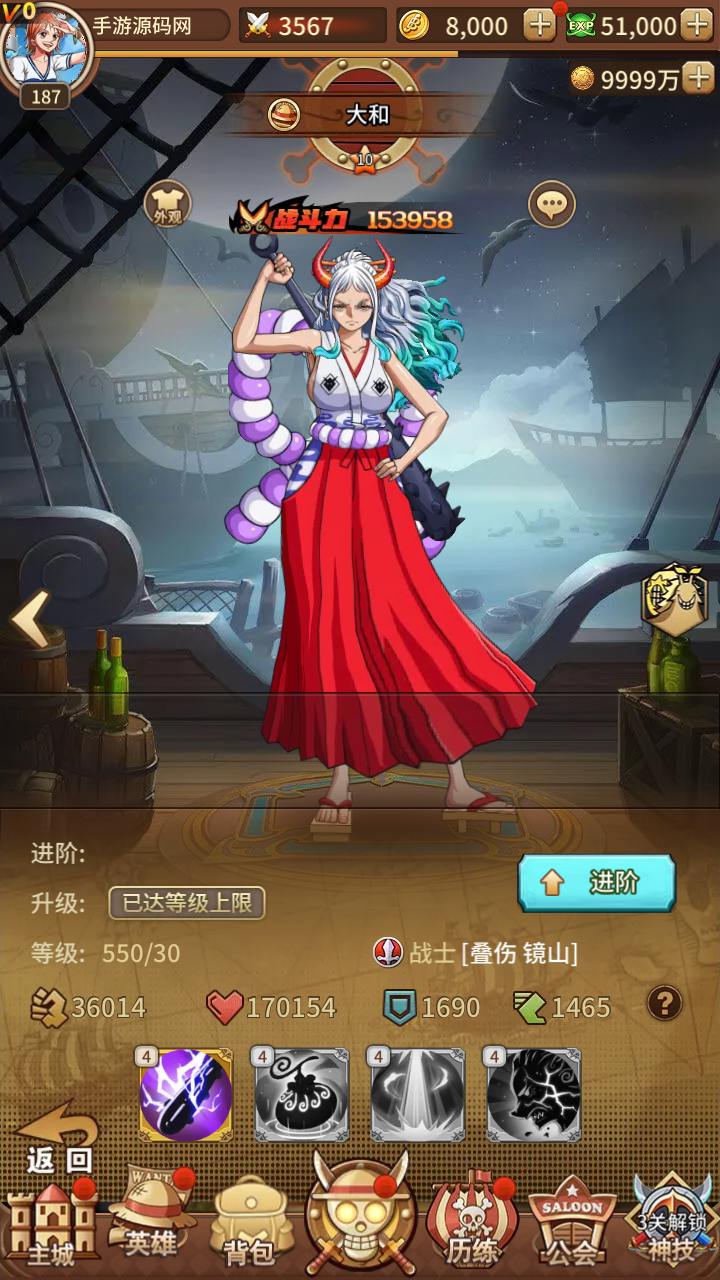Screen dimensions: 720x1280
Task: Tap the 返回 back button
Action: click(x=58, y=1140)
